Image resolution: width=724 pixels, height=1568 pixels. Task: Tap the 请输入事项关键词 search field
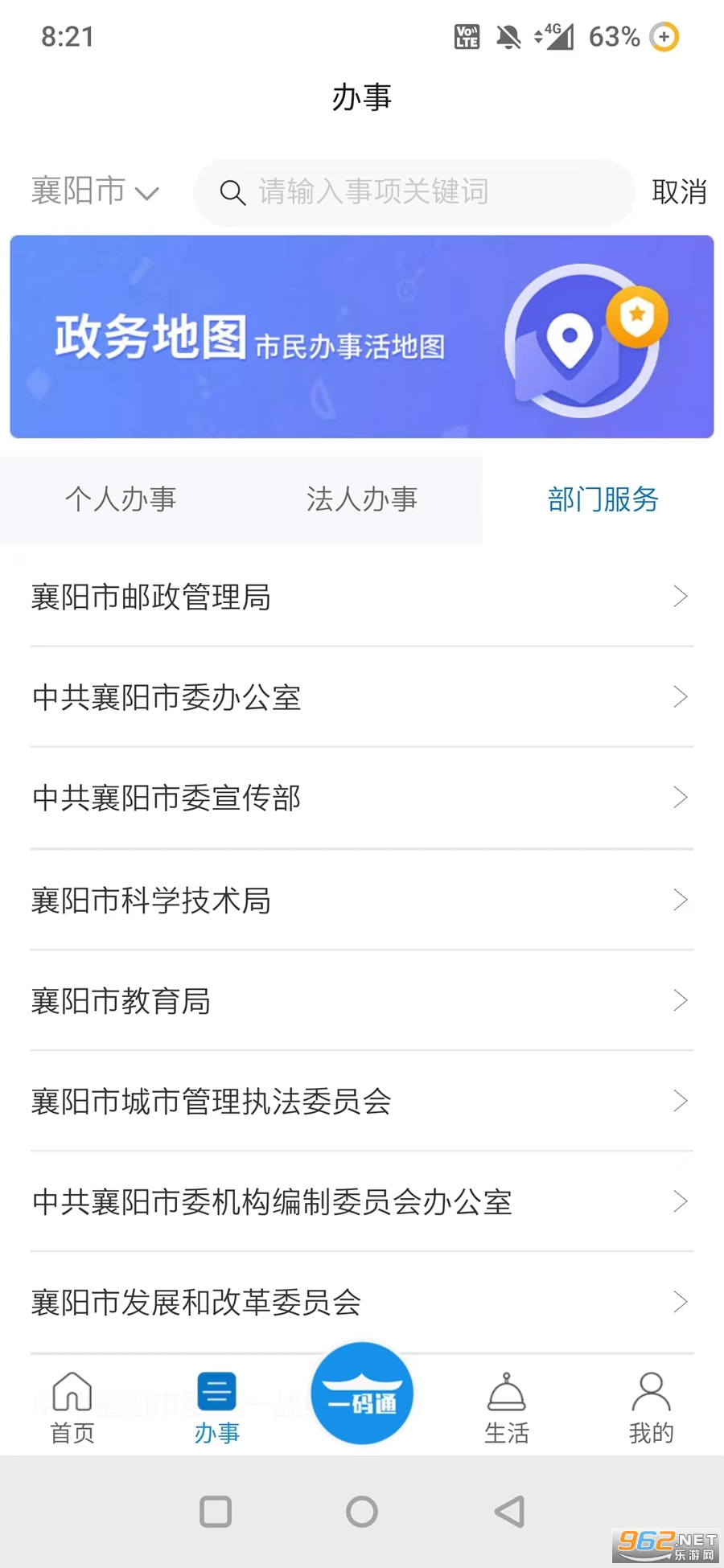click(x=414, y=192)
